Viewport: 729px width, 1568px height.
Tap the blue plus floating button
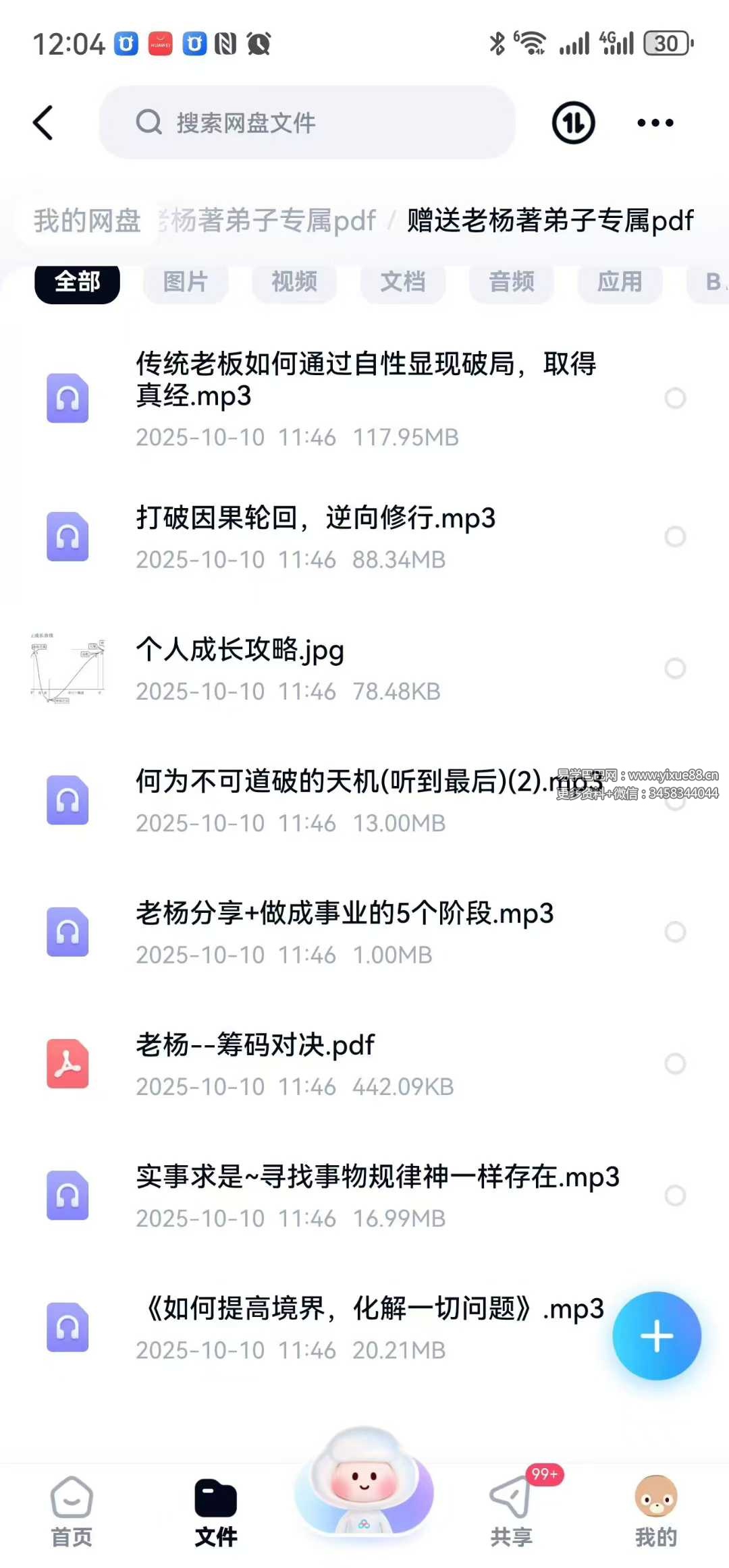pyautogui.click(x=656, y=1336)
